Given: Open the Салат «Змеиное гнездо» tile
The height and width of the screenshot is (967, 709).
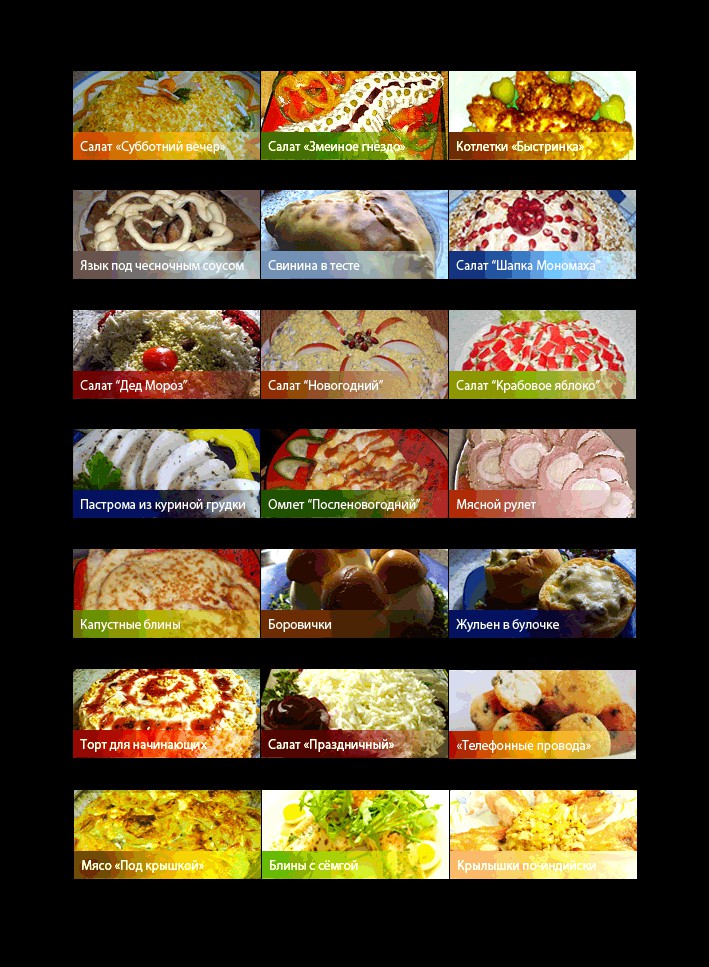Looking at the screenshot, I should point(354,115).
